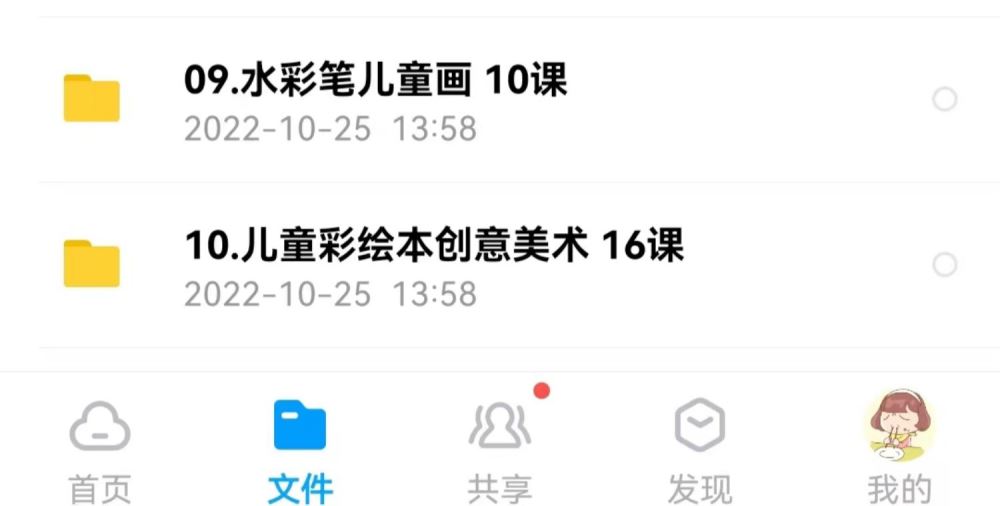This screenshot has height=506, width=1000.
Task: Switch to the 文件 tab
Action: click(300, 448)
